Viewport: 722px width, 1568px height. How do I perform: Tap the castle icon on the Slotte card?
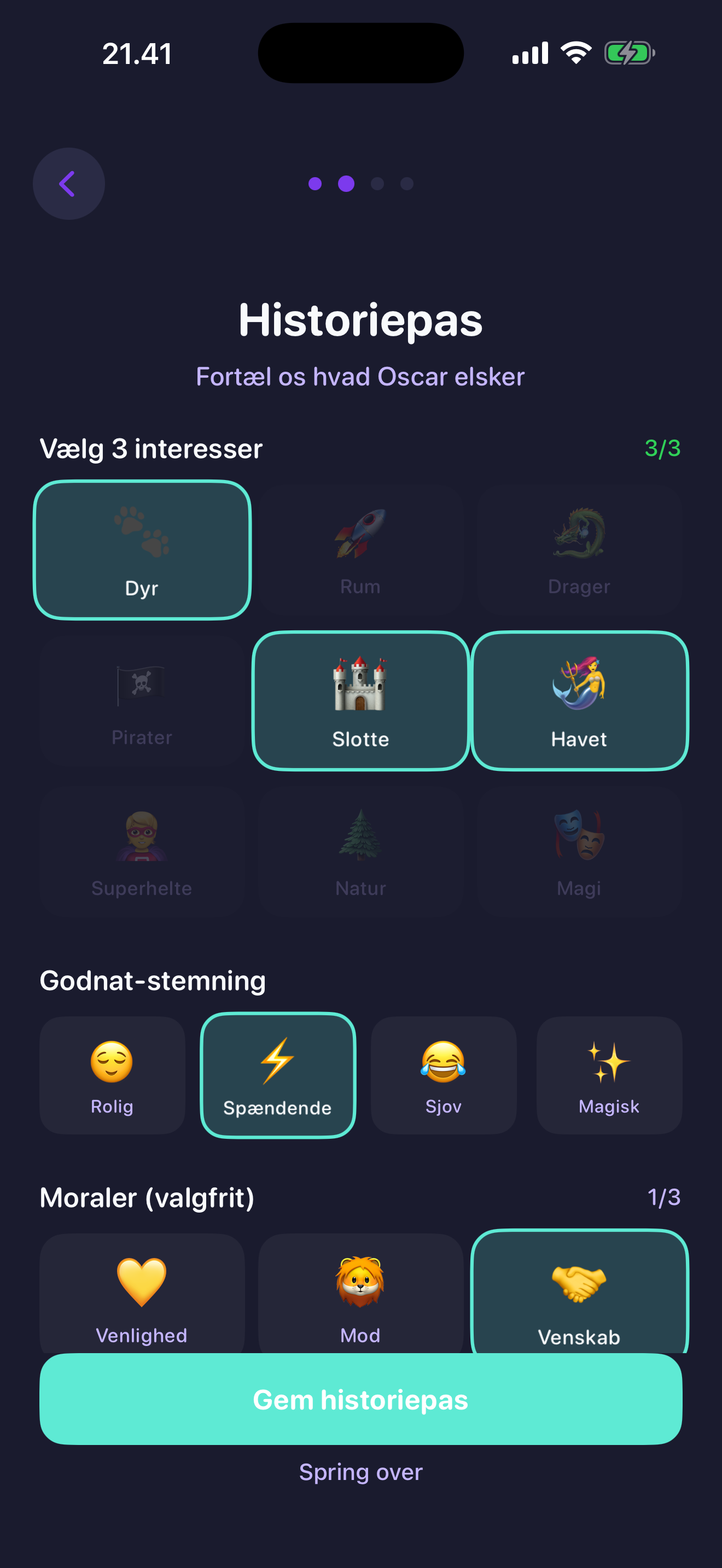tap(360, 688)
